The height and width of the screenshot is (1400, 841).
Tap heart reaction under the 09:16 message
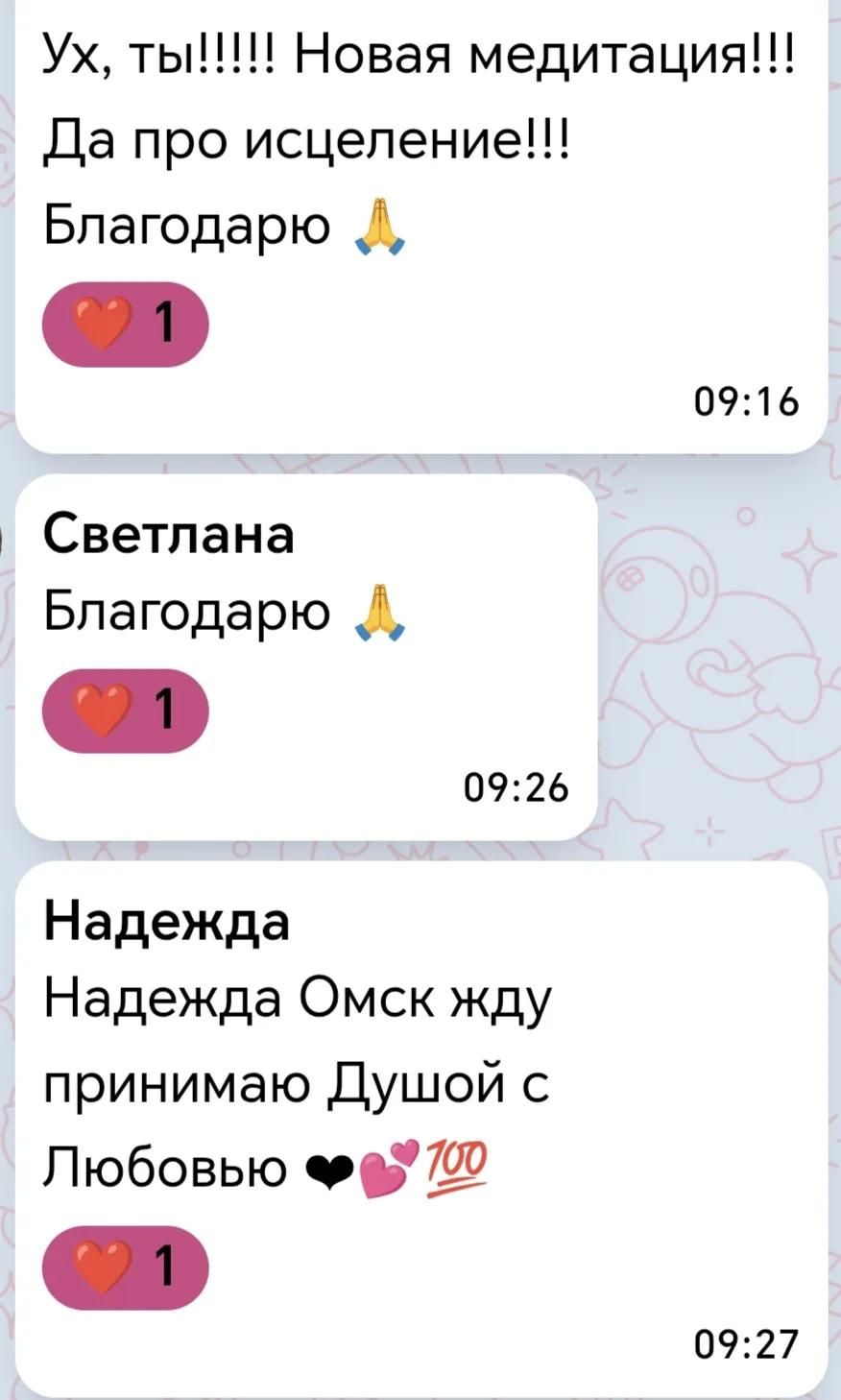(x=125, y=325)
